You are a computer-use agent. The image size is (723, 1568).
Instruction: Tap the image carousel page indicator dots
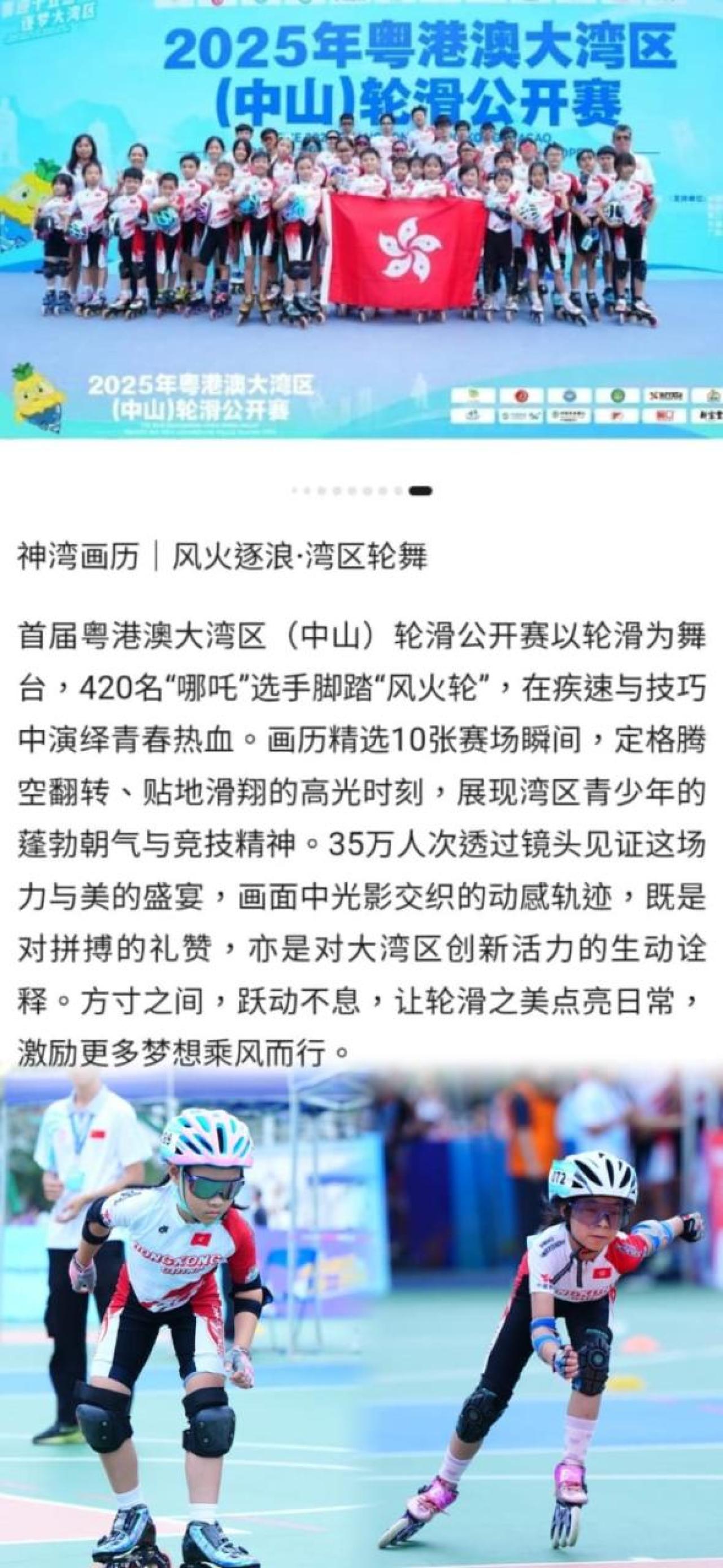pyautogui.click(x=363, y=491)
